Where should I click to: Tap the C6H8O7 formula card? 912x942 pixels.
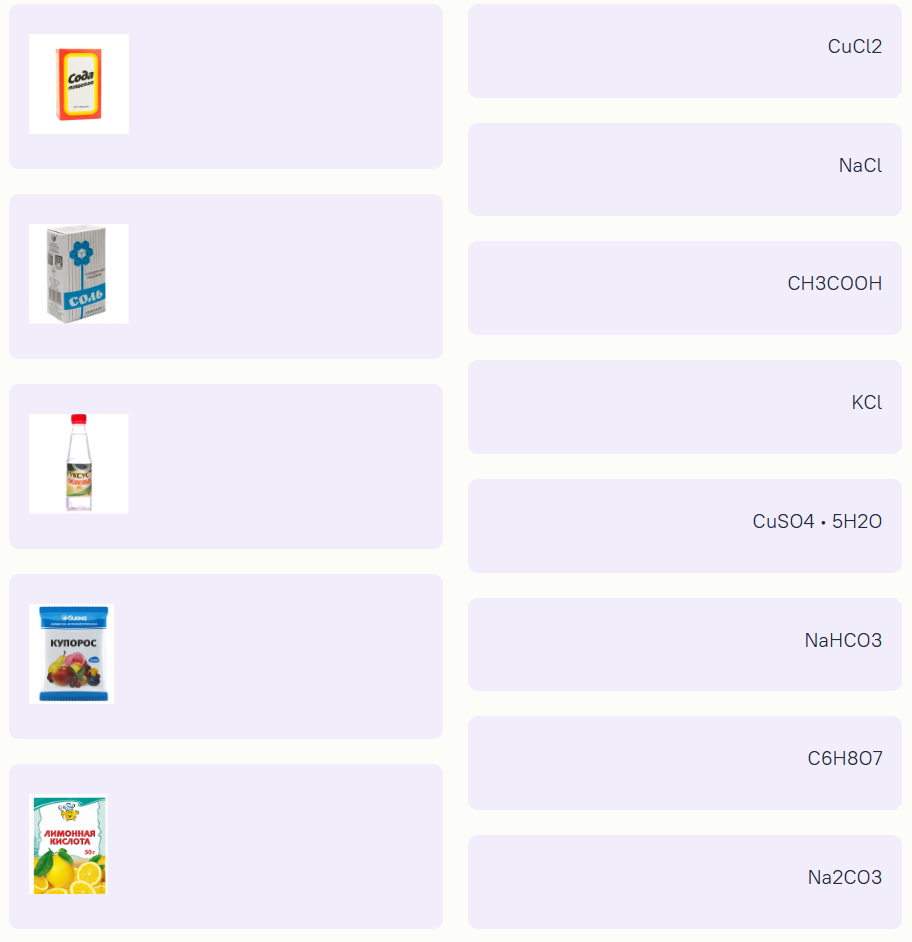(684, 763)
